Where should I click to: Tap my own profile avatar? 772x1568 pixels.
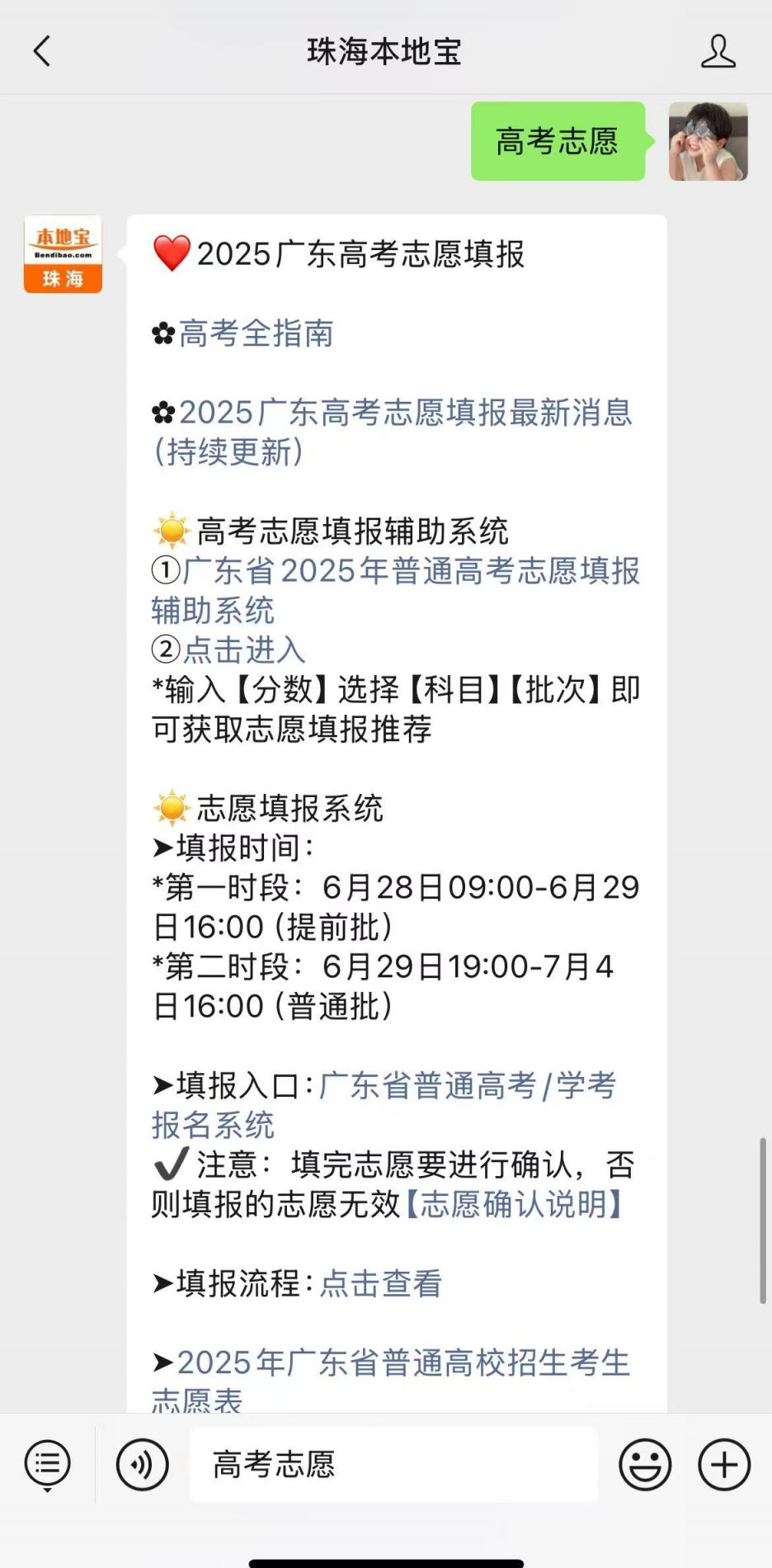(708, 141)
